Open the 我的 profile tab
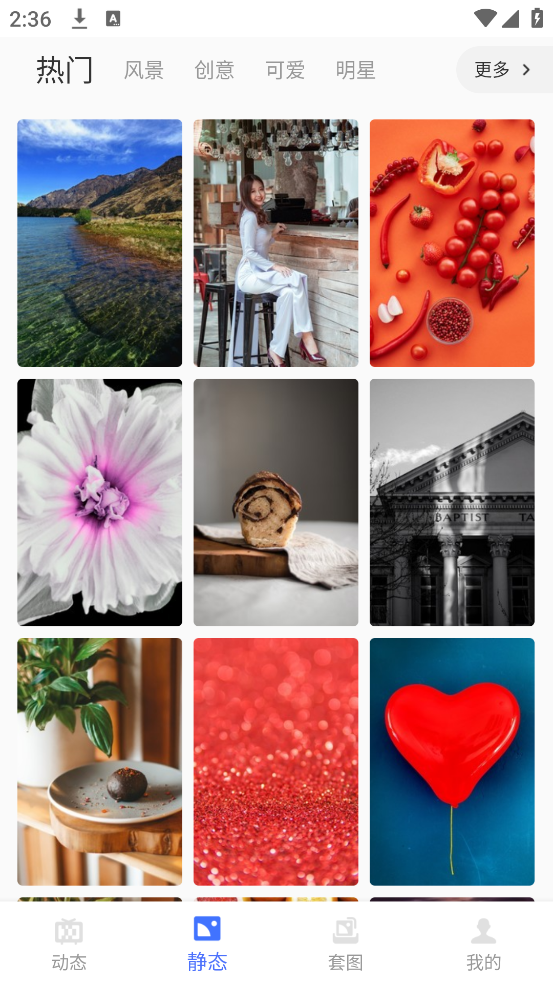The image size is (553, 984). 483,943
